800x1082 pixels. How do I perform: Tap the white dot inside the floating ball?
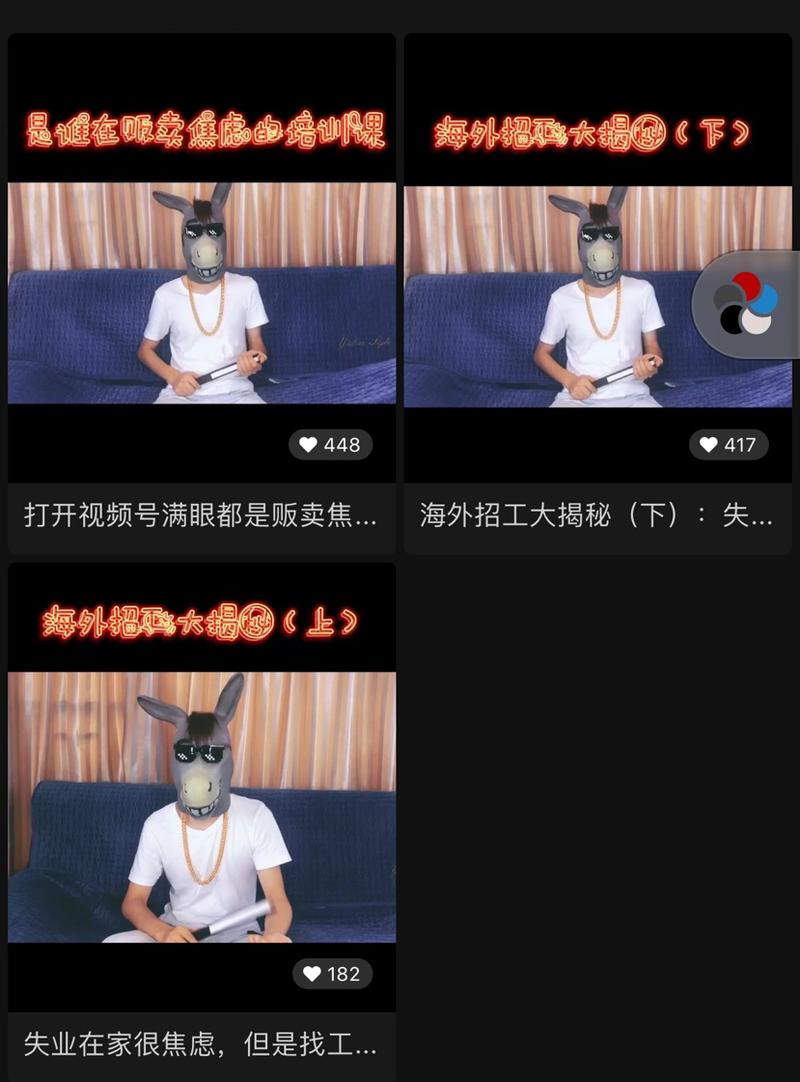point(755,321)
